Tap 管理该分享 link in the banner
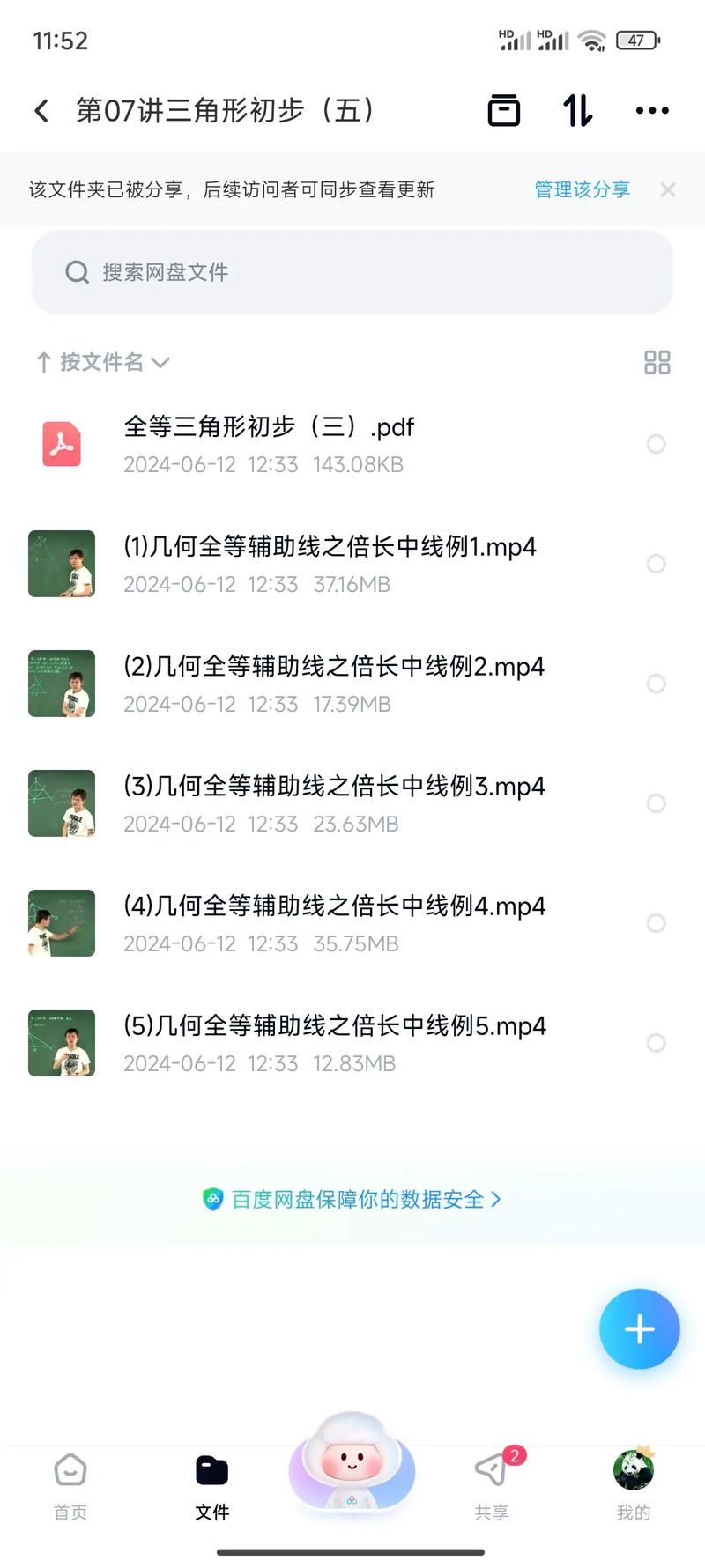Viewport: 705px width, 1568px height. [x=582, y=189]
